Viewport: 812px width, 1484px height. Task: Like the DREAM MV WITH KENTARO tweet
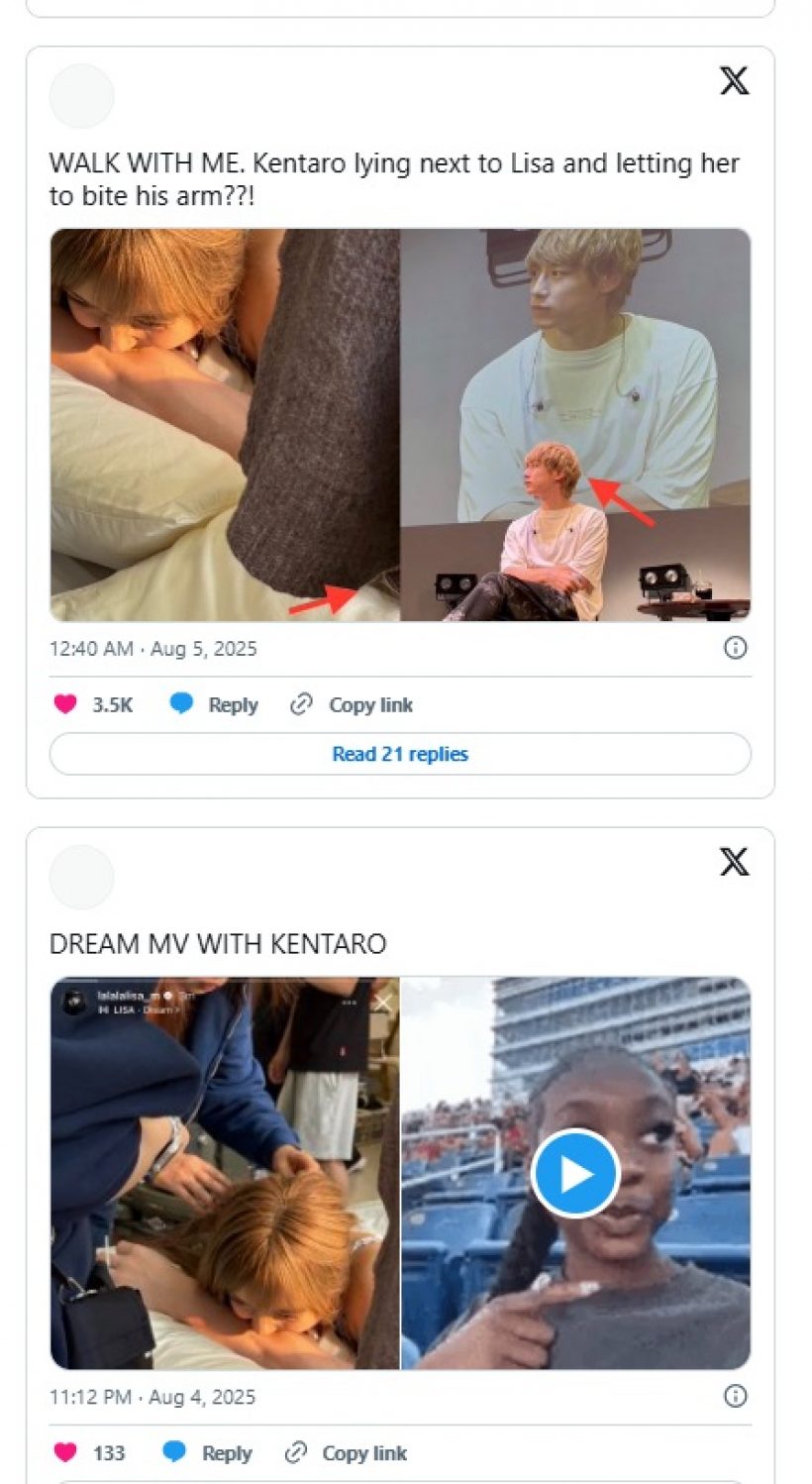tap(65, 1453)
